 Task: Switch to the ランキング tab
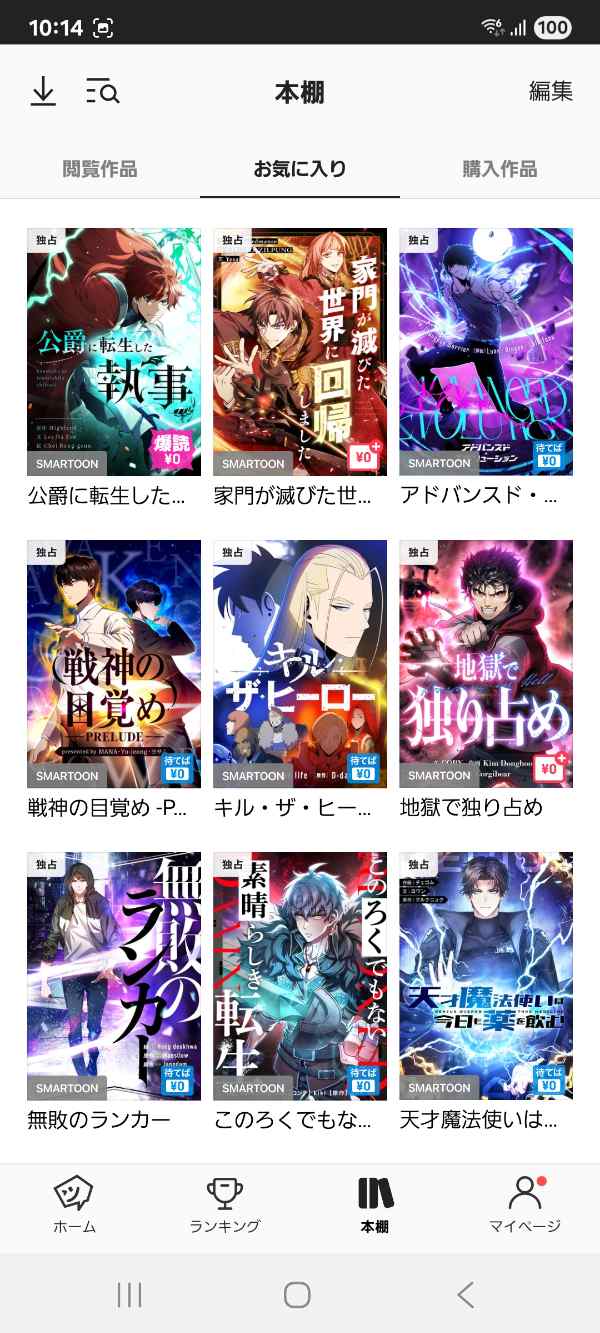pyautogui.click(x=225, y=1205)
